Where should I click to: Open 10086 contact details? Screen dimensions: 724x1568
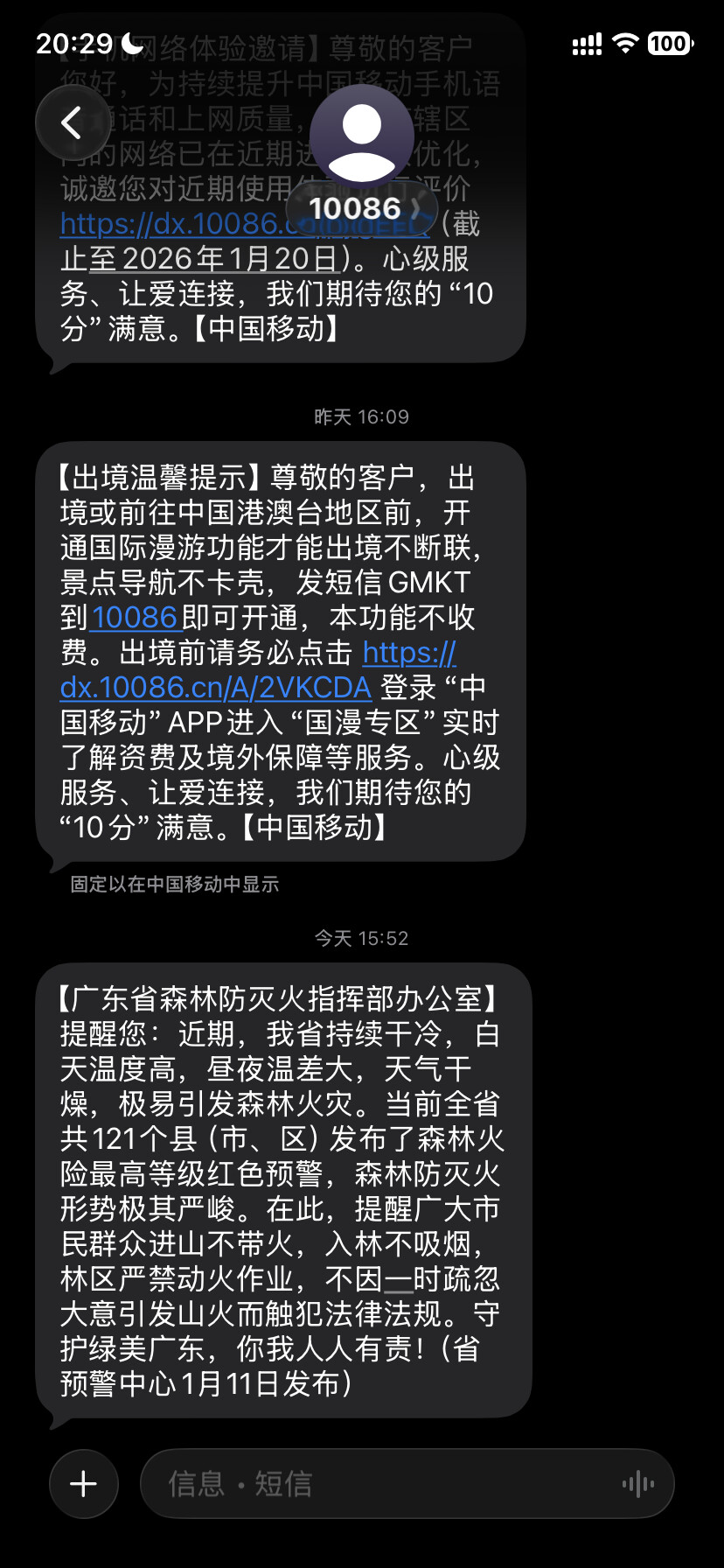tap(361, 207)
